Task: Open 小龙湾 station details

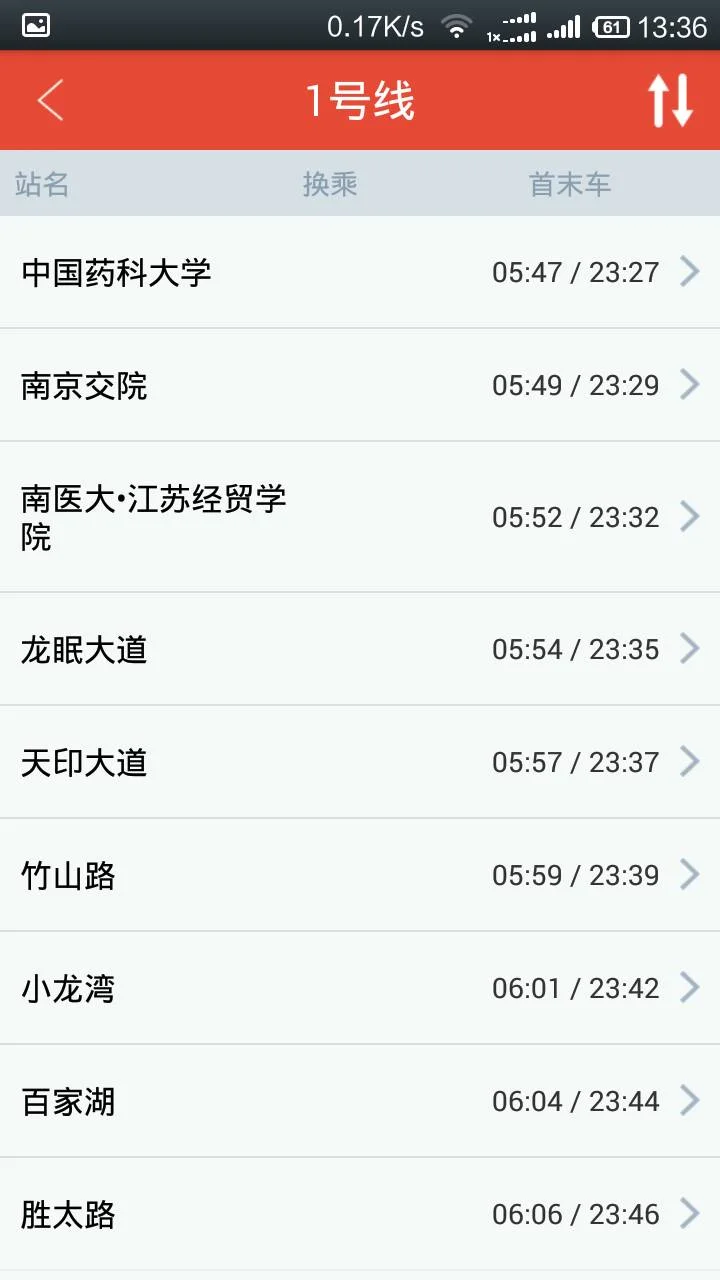Action: click(x=68, y=988)
